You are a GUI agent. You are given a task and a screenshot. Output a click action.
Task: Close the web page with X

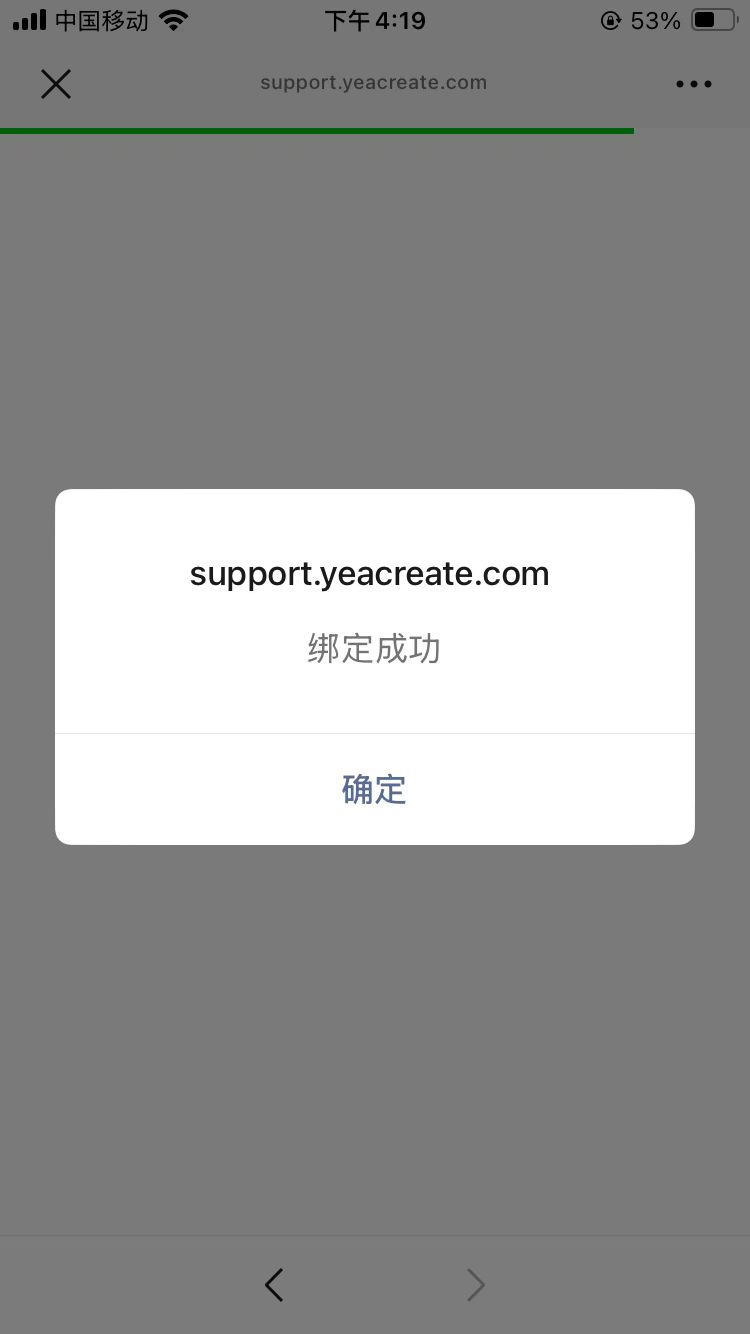[56, 84]
